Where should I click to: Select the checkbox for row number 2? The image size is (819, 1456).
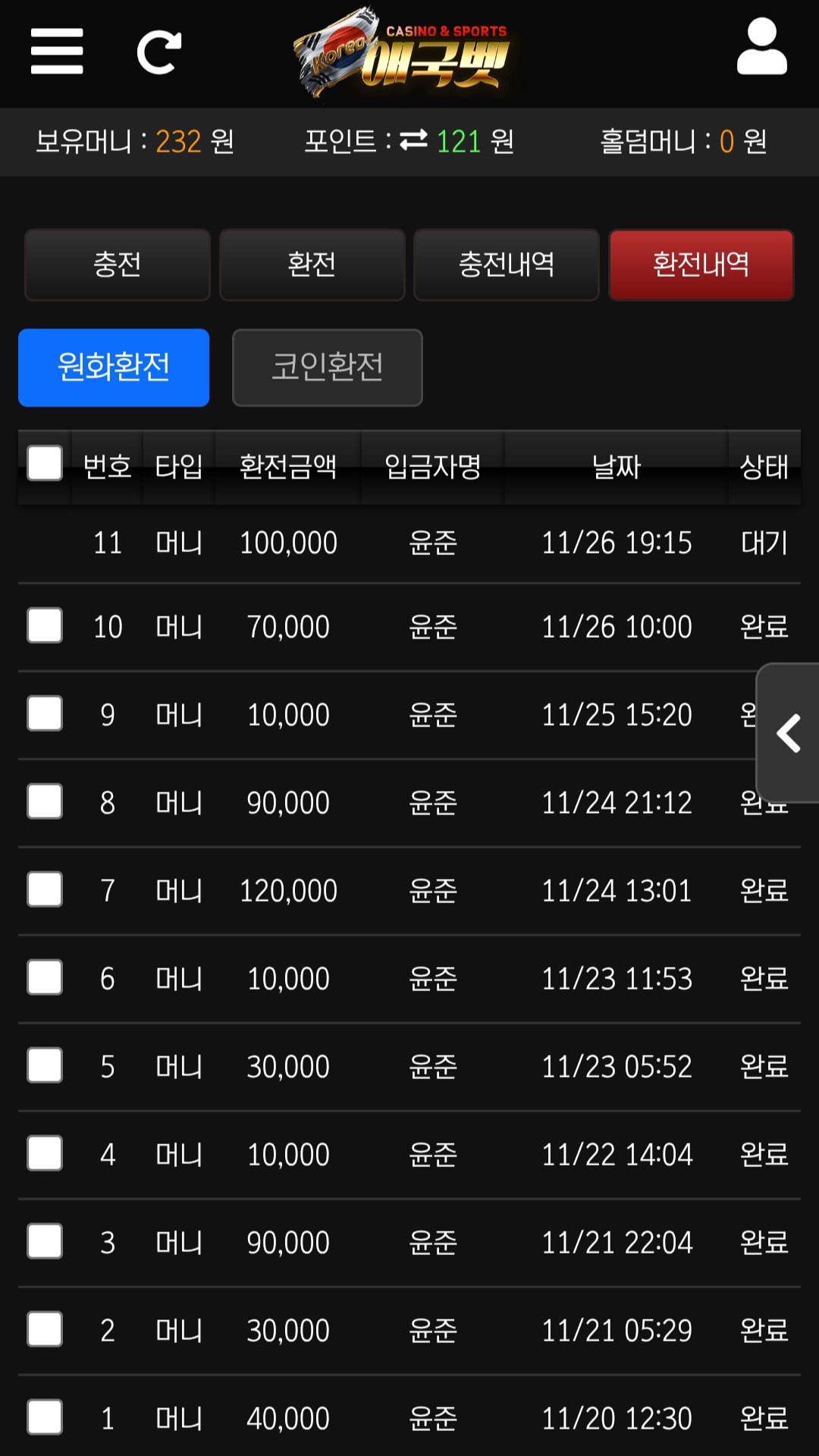(x=45, y=1329)
